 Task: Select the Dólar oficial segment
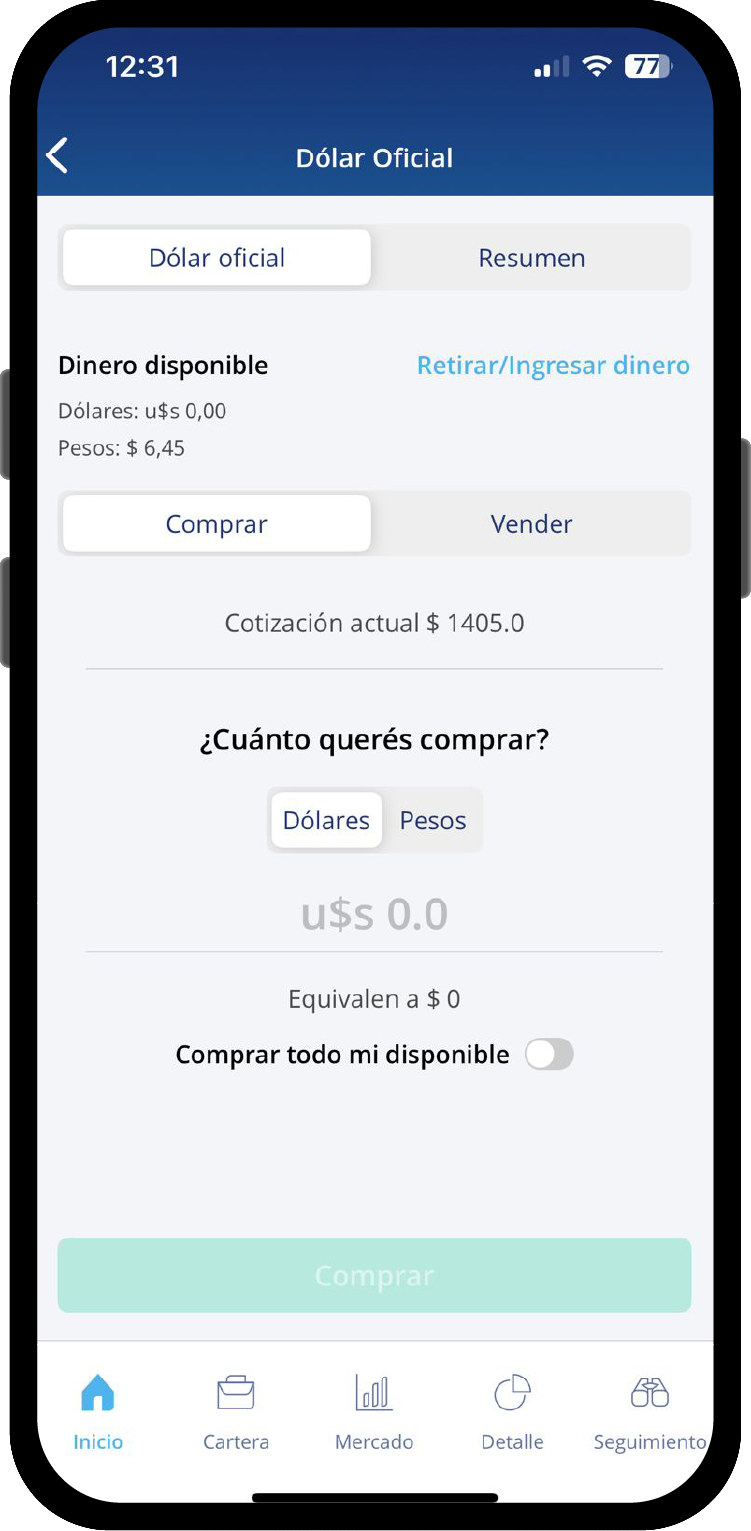click(217, 258)
